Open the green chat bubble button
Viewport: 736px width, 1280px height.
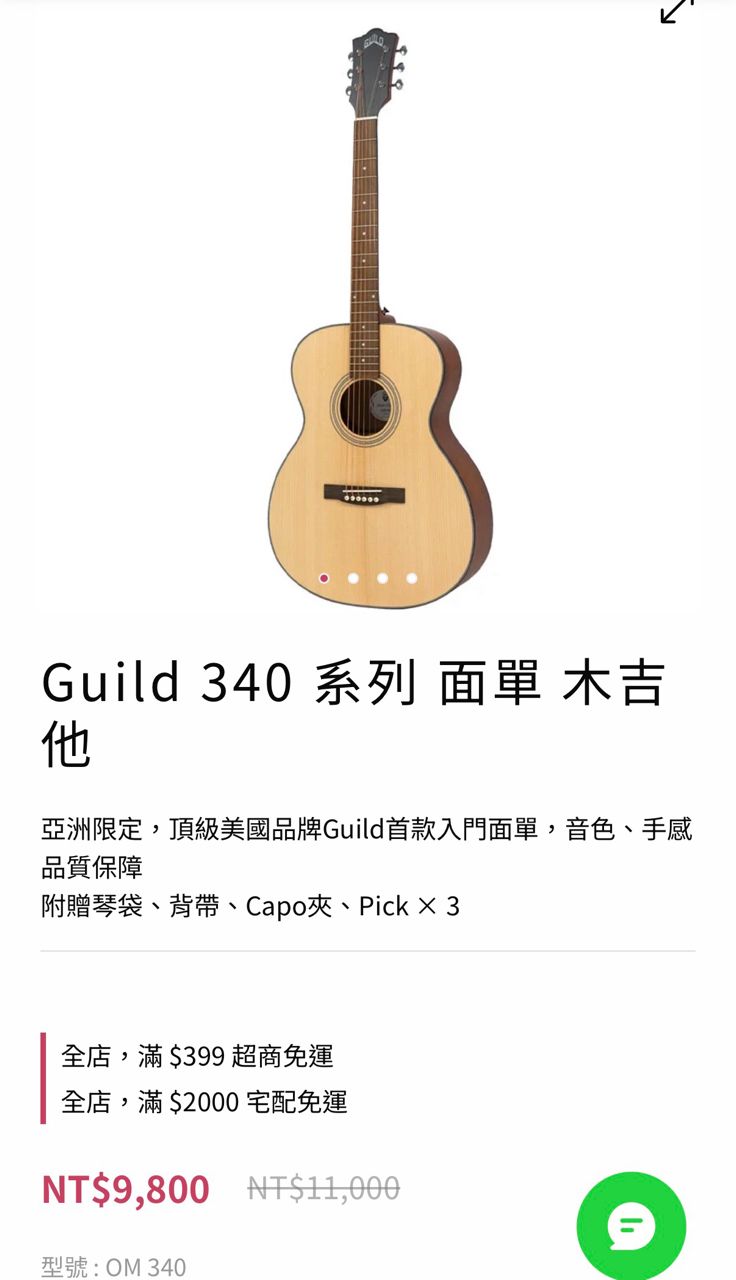pyautogui.click(x=631, y=1226)
